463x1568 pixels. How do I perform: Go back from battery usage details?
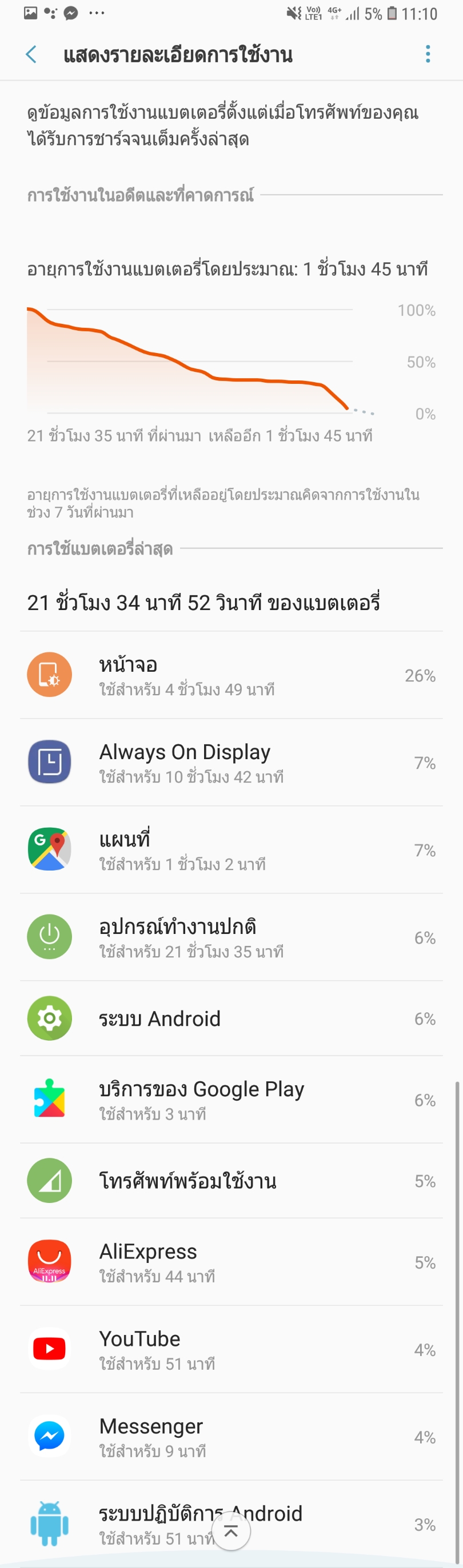(x=31, y=55)
